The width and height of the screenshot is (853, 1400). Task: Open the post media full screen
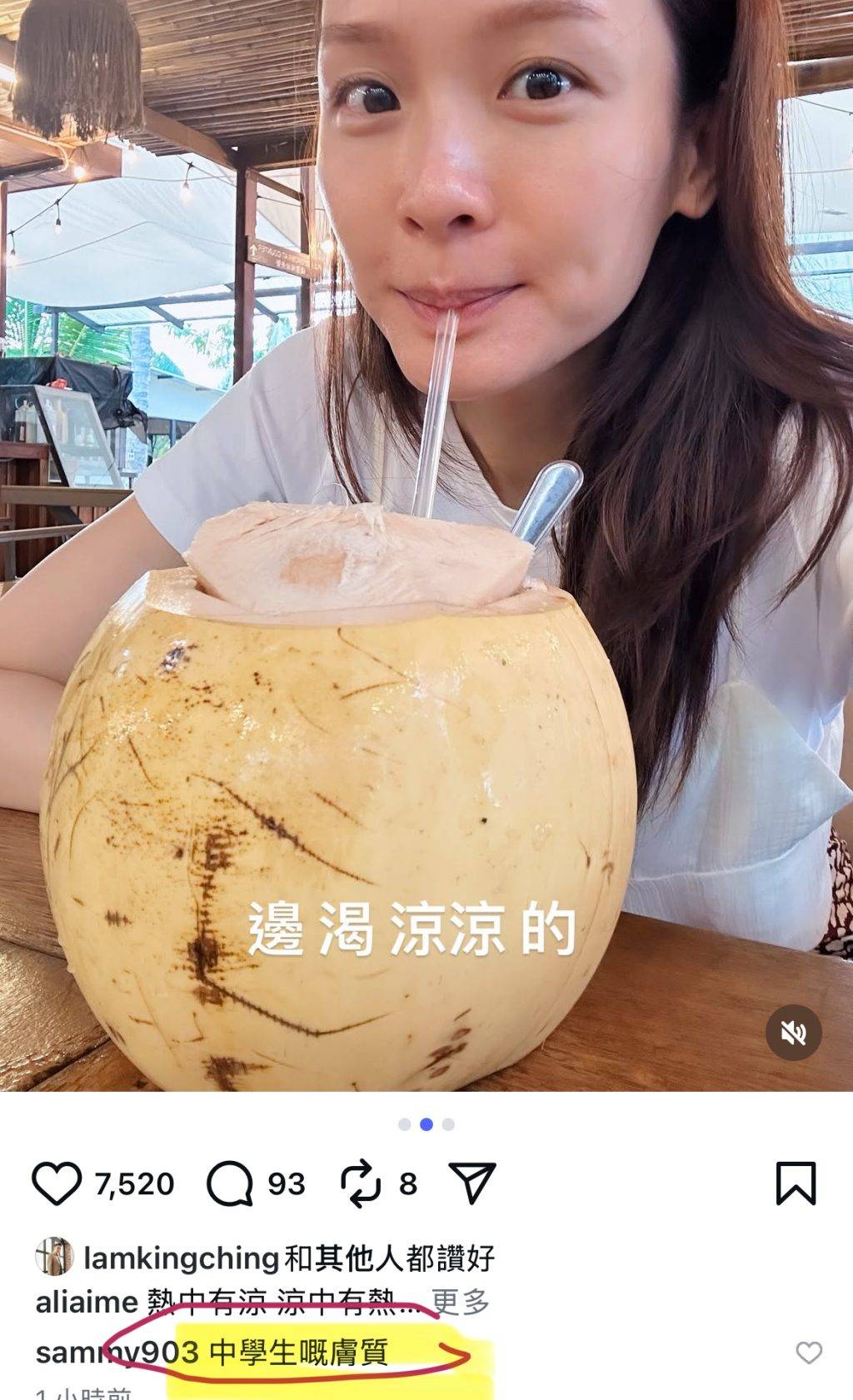426,546
